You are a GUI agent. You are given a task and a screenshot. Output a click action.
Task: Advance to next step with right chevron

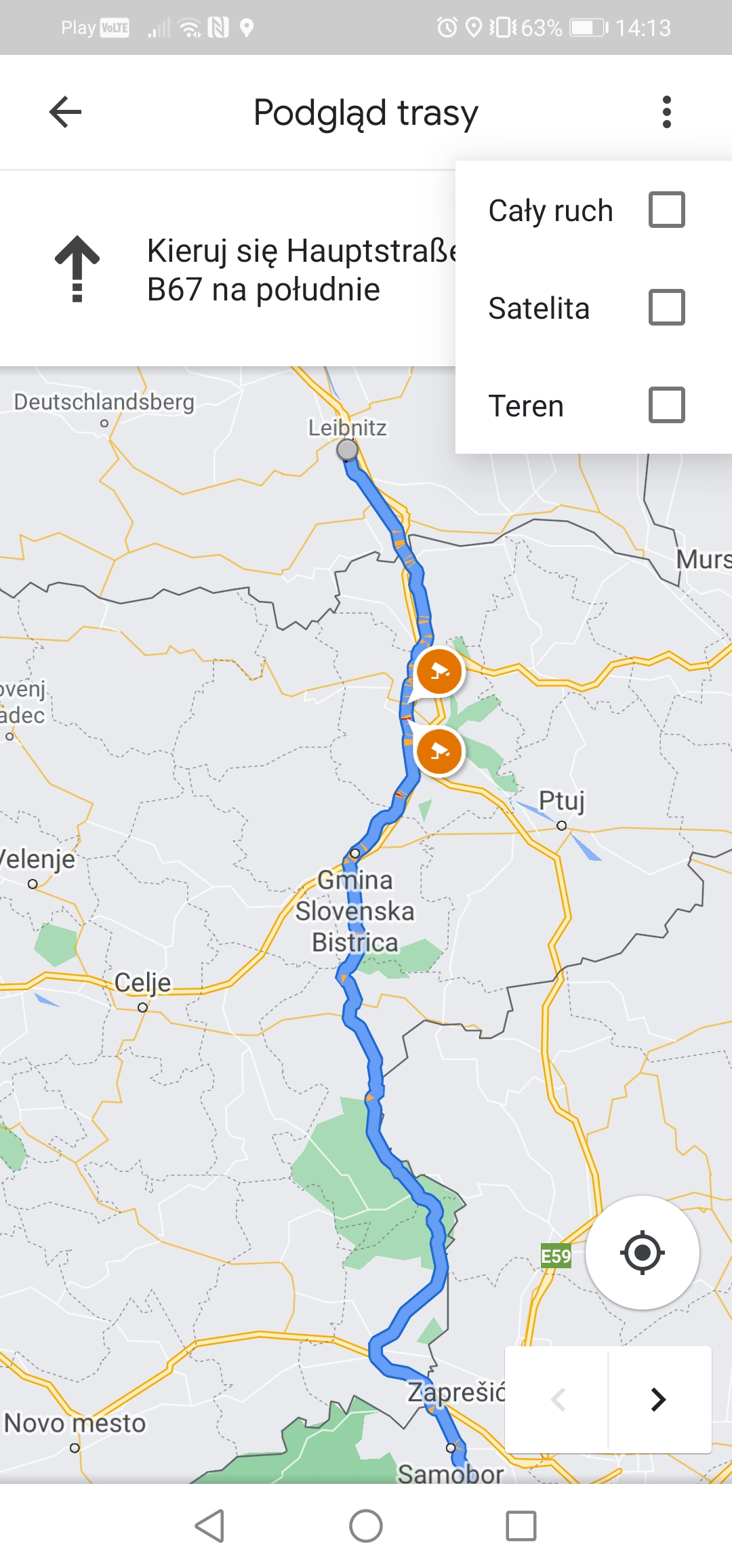tap(658, 1399)
